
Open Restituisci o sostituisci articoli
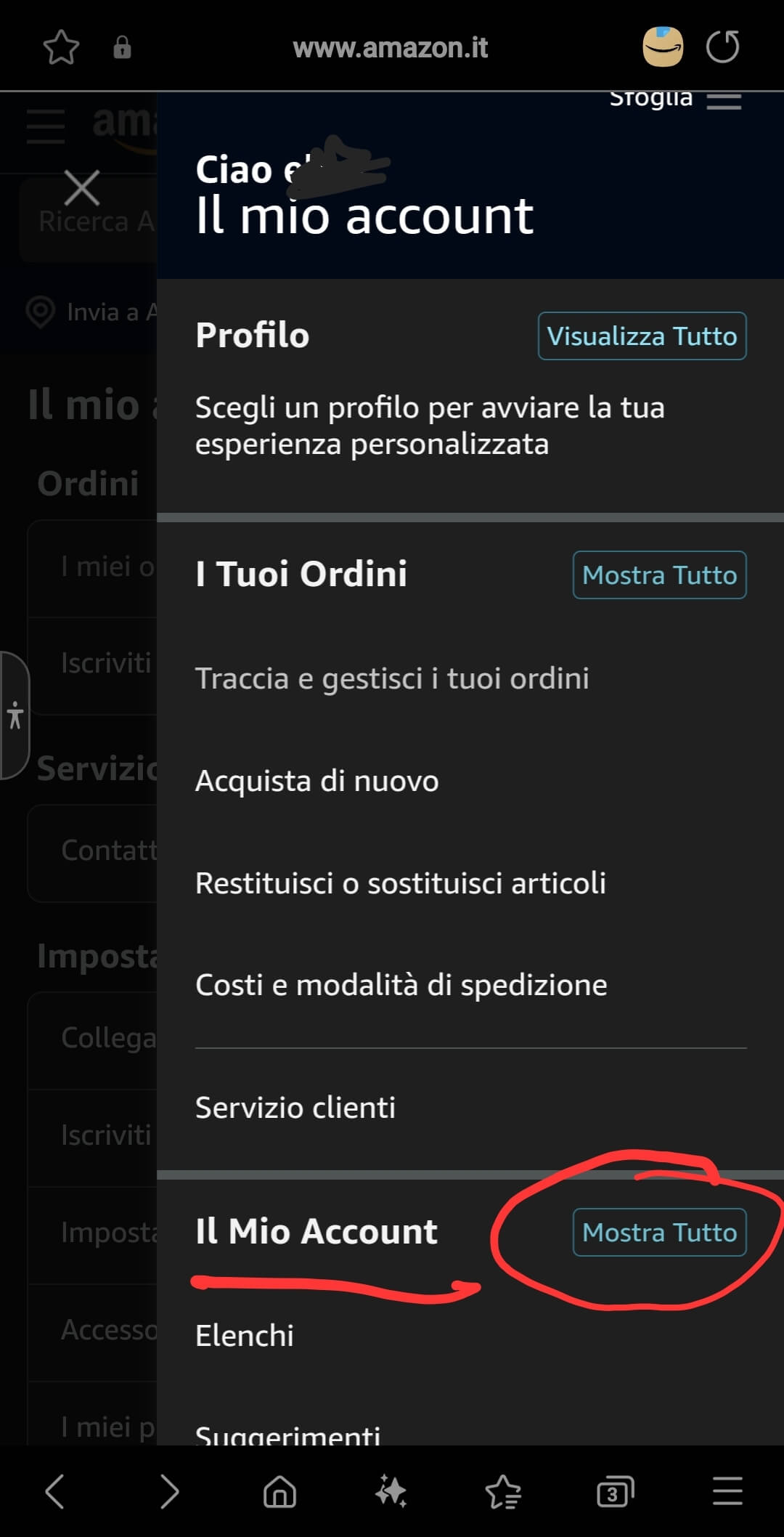[x=401, y=883]
